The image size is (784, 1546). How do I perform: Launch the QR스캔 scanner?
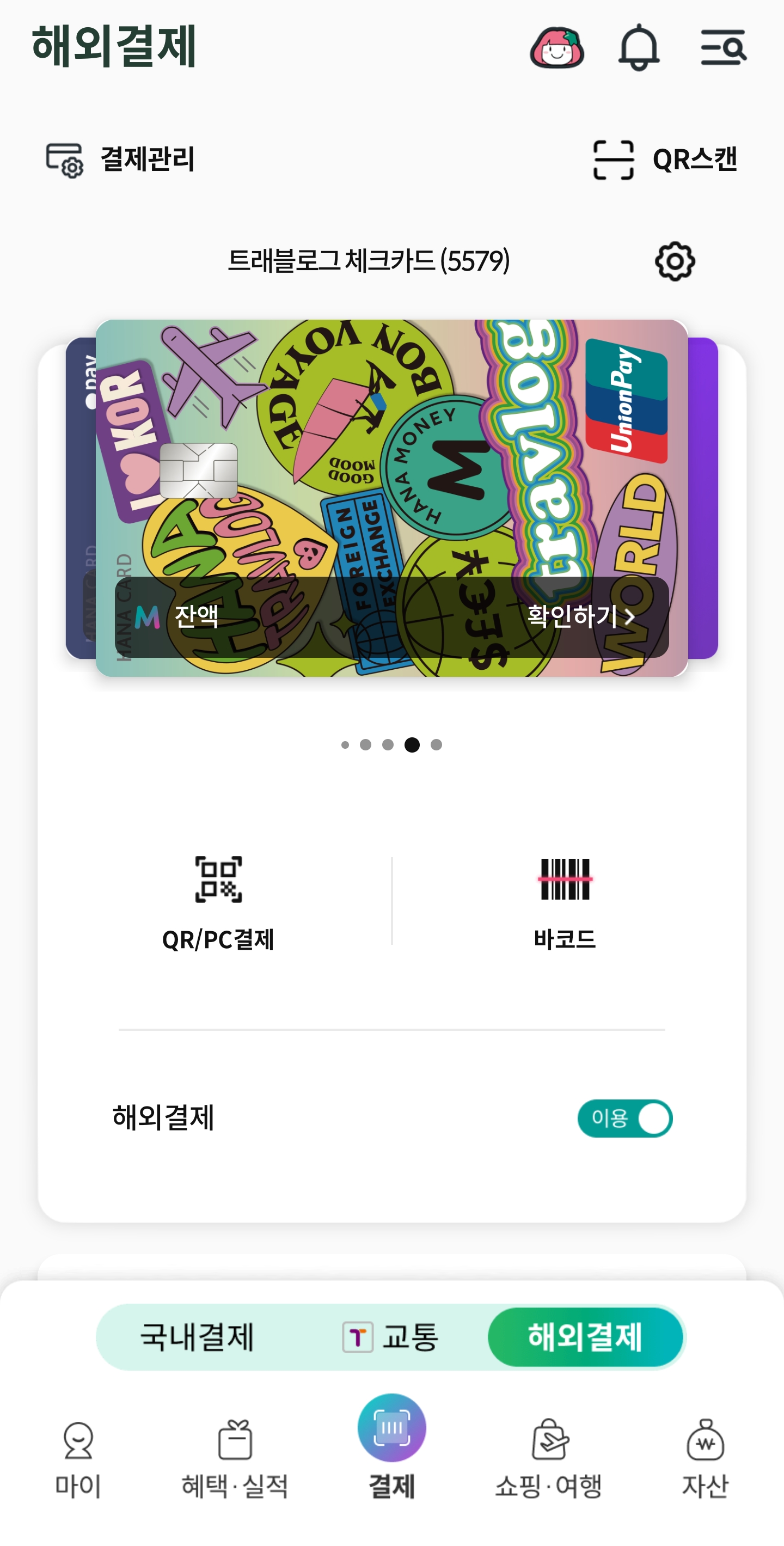[665, 160]
